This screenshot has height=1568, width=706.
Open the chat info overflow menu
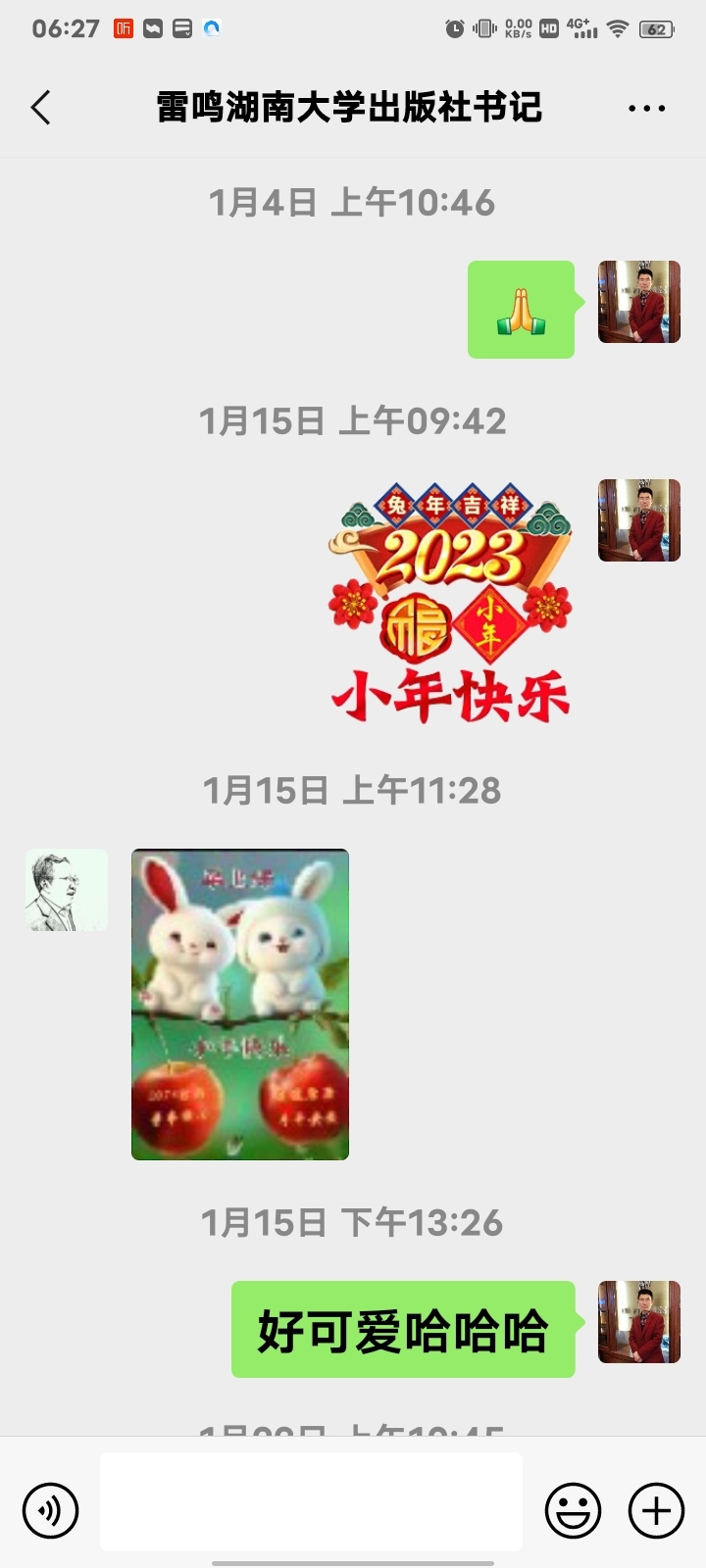[x=646, y=109]
